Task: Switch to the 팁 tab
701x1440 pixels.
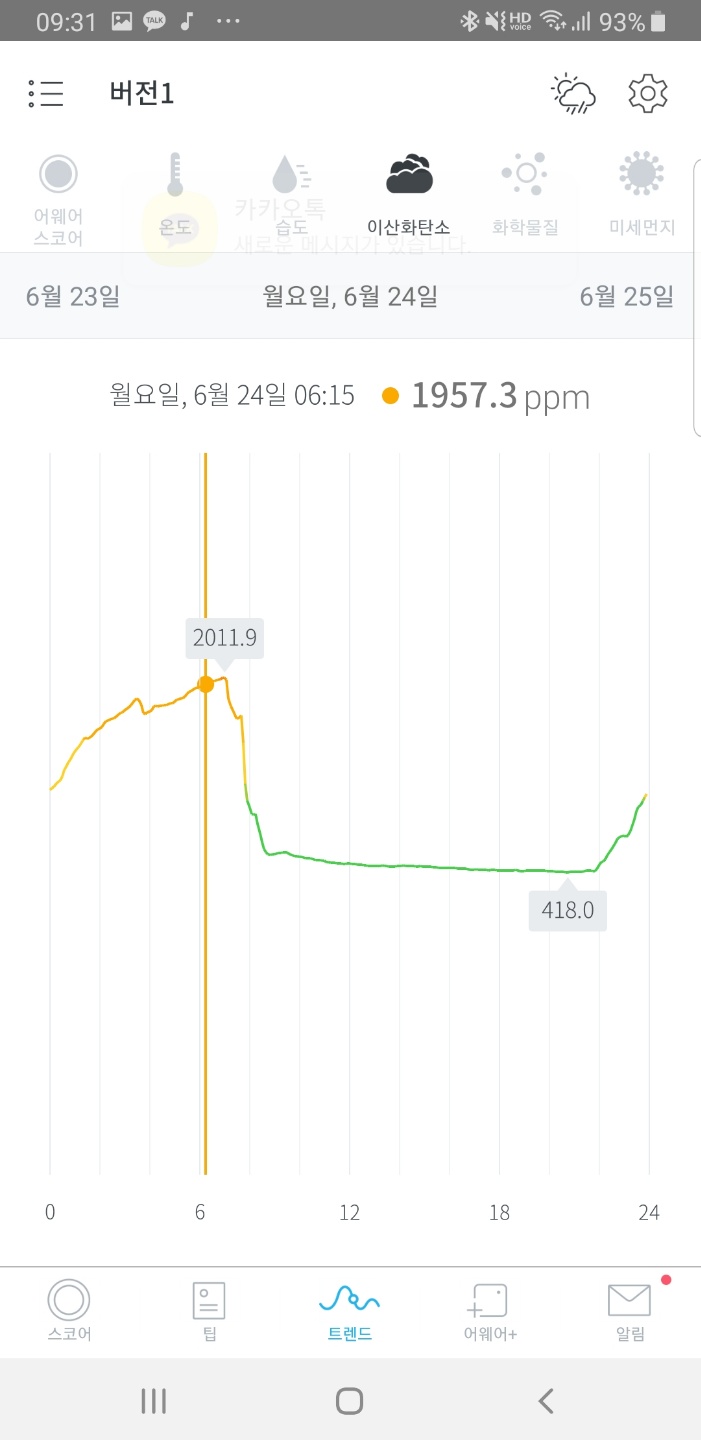Action: pos(209,1311)
